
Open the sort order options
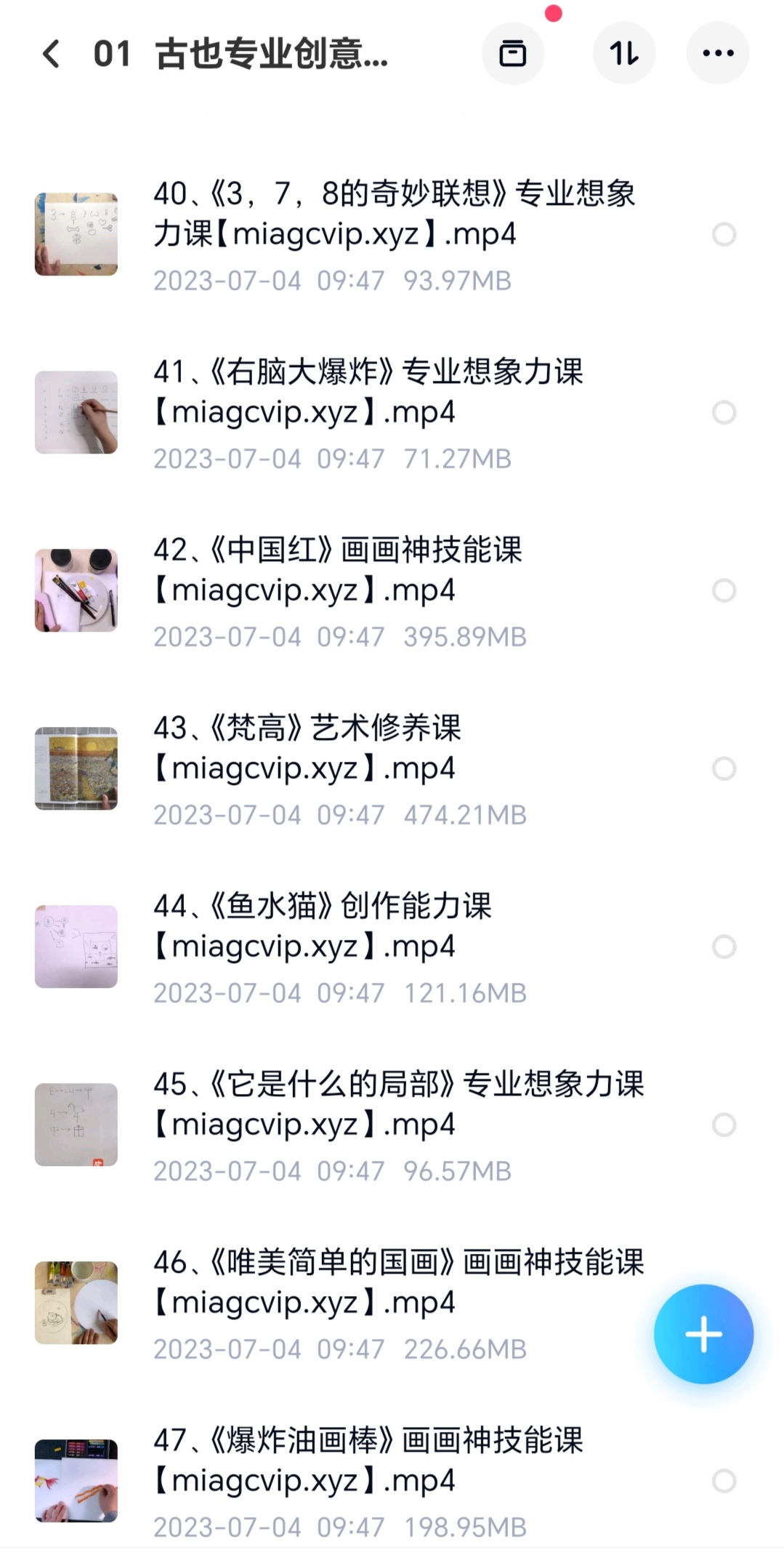tap(624, 54)
